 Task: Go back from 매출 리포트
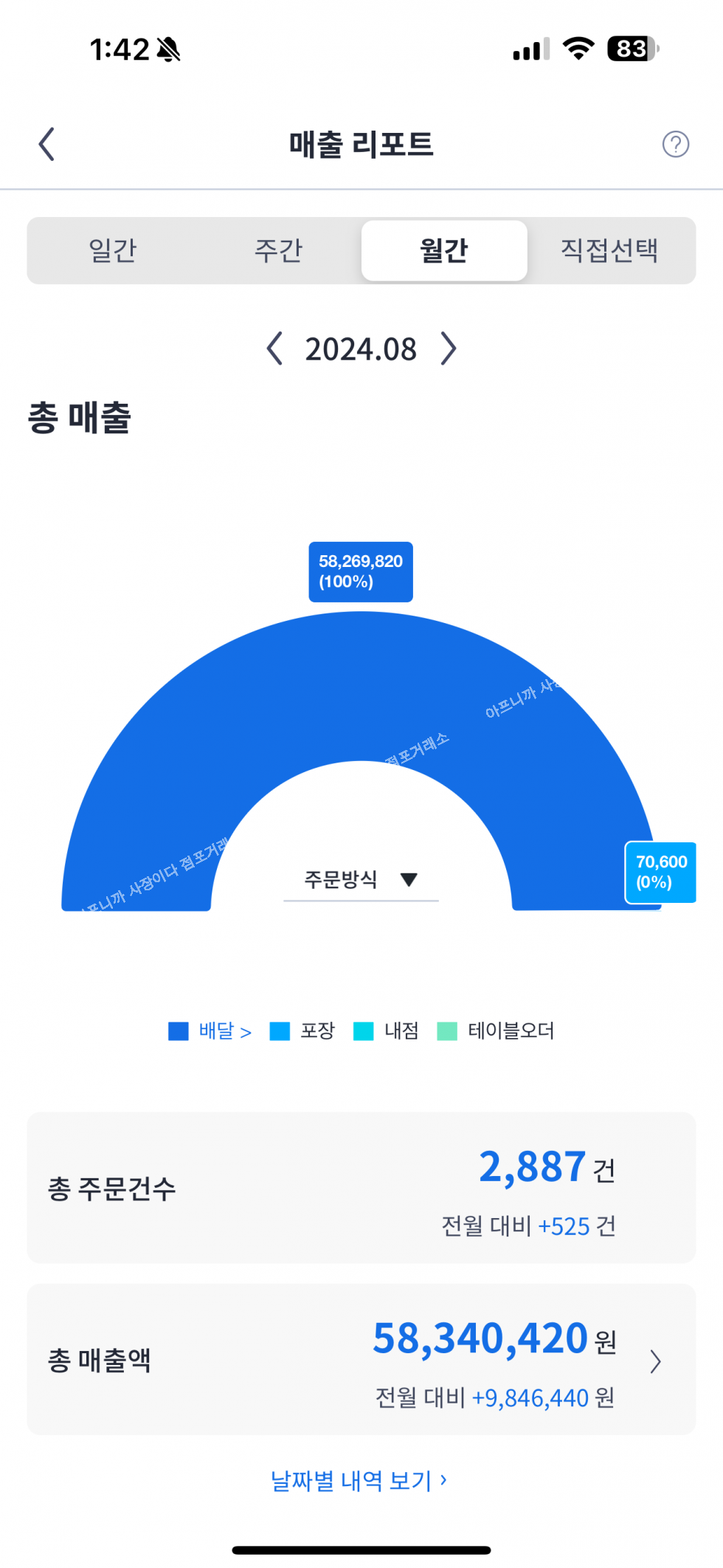pyautogui.click(x=47, y=144)
